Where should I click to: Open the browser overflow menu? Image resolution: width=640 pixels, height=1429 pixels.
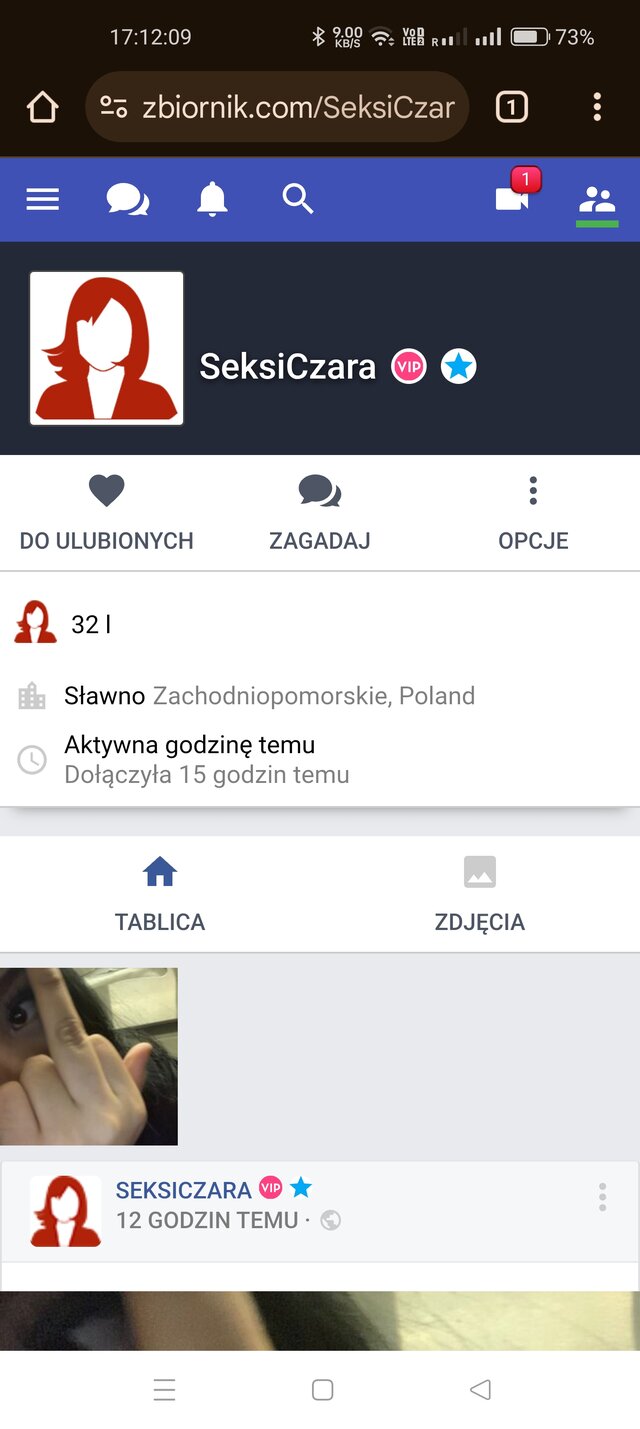point(597,107)
